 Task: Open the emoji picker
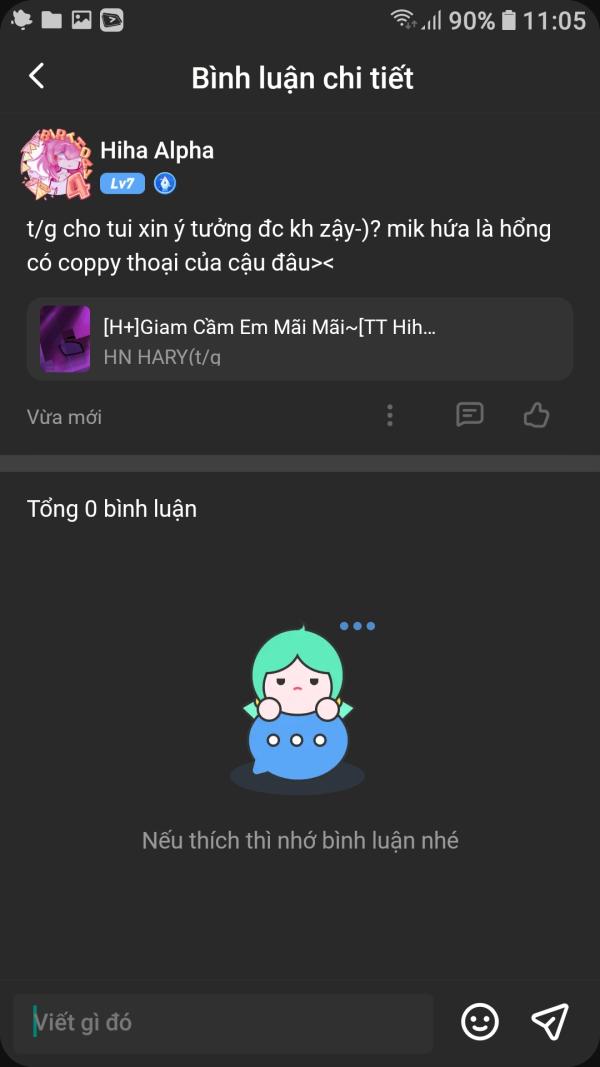click(x=480, y=1021)
